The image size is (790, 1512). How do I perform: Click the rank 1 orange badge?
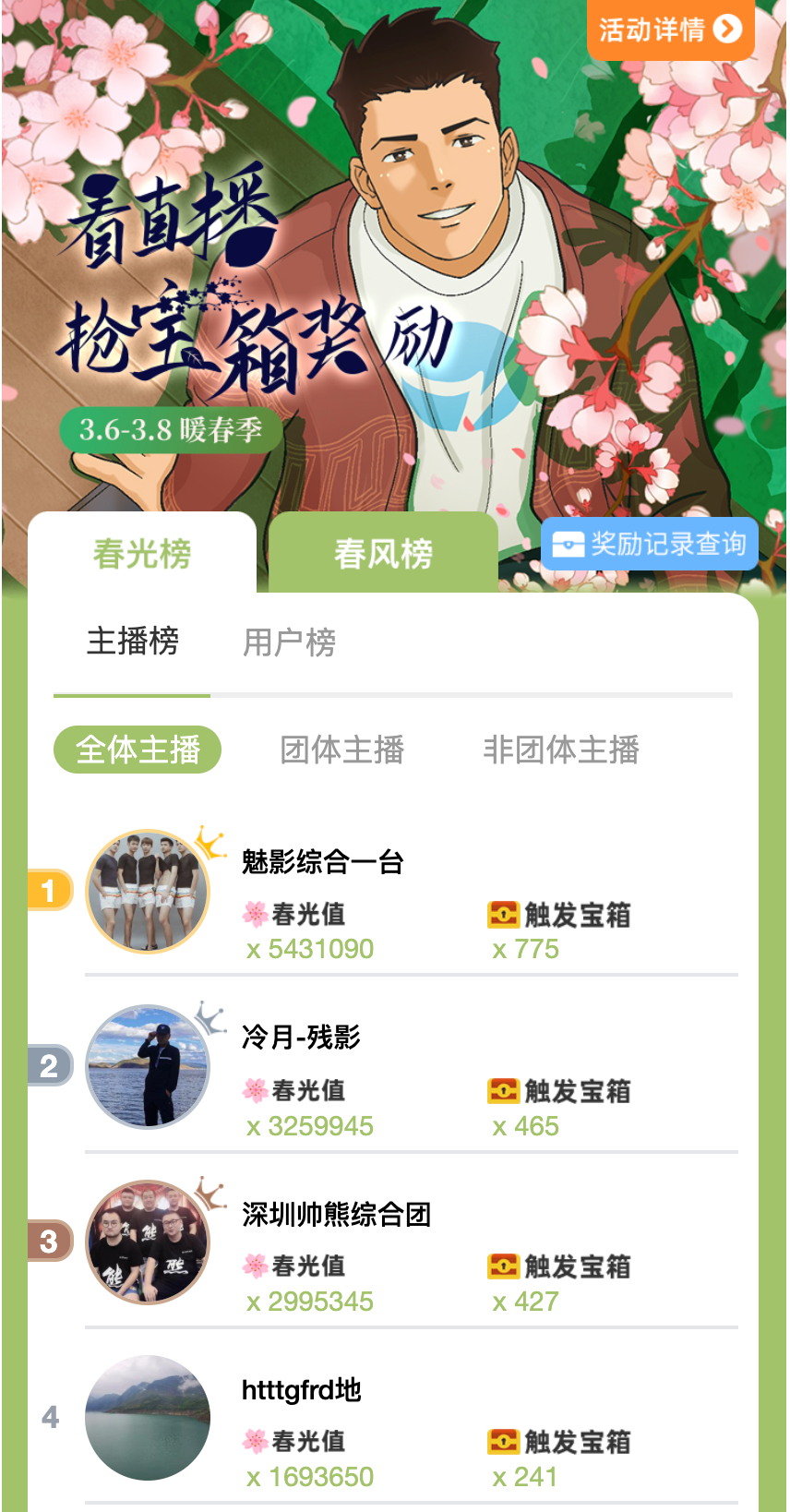[48, 892]
